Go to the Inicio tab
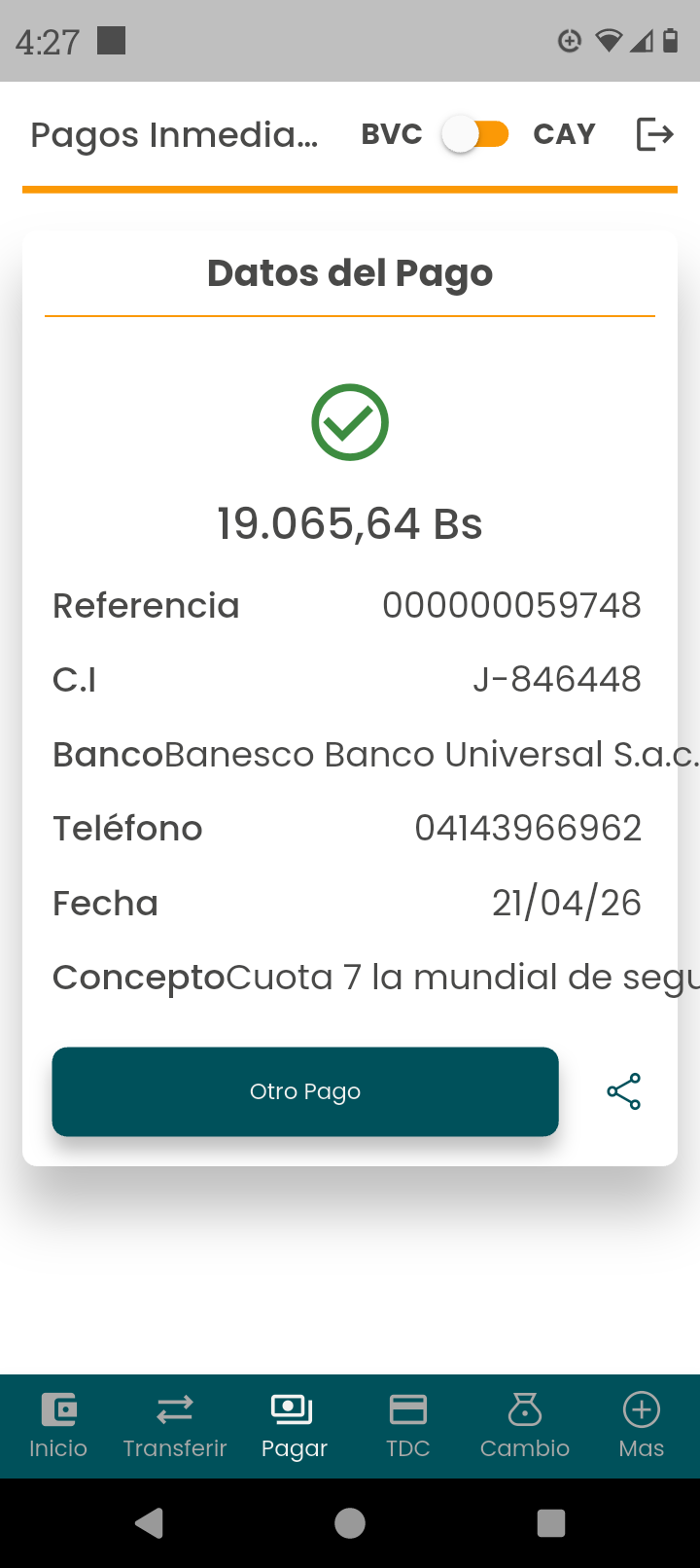Screen dimensions: 700x1568 (x=58, y=1426)
